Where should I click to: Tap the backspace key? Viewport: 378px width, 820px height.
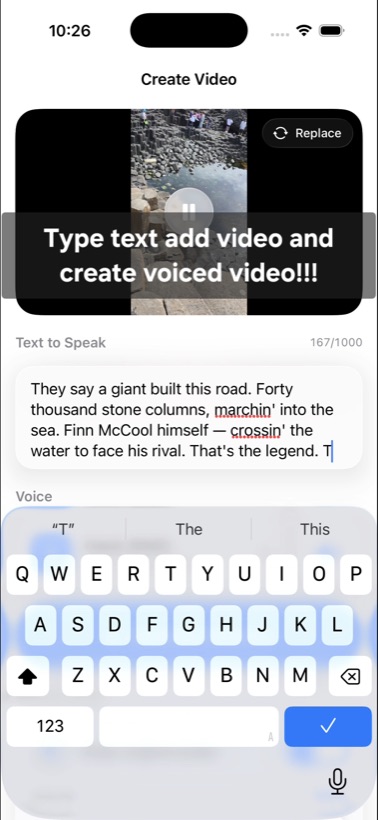pyautogui.click(x=349, y=677)
